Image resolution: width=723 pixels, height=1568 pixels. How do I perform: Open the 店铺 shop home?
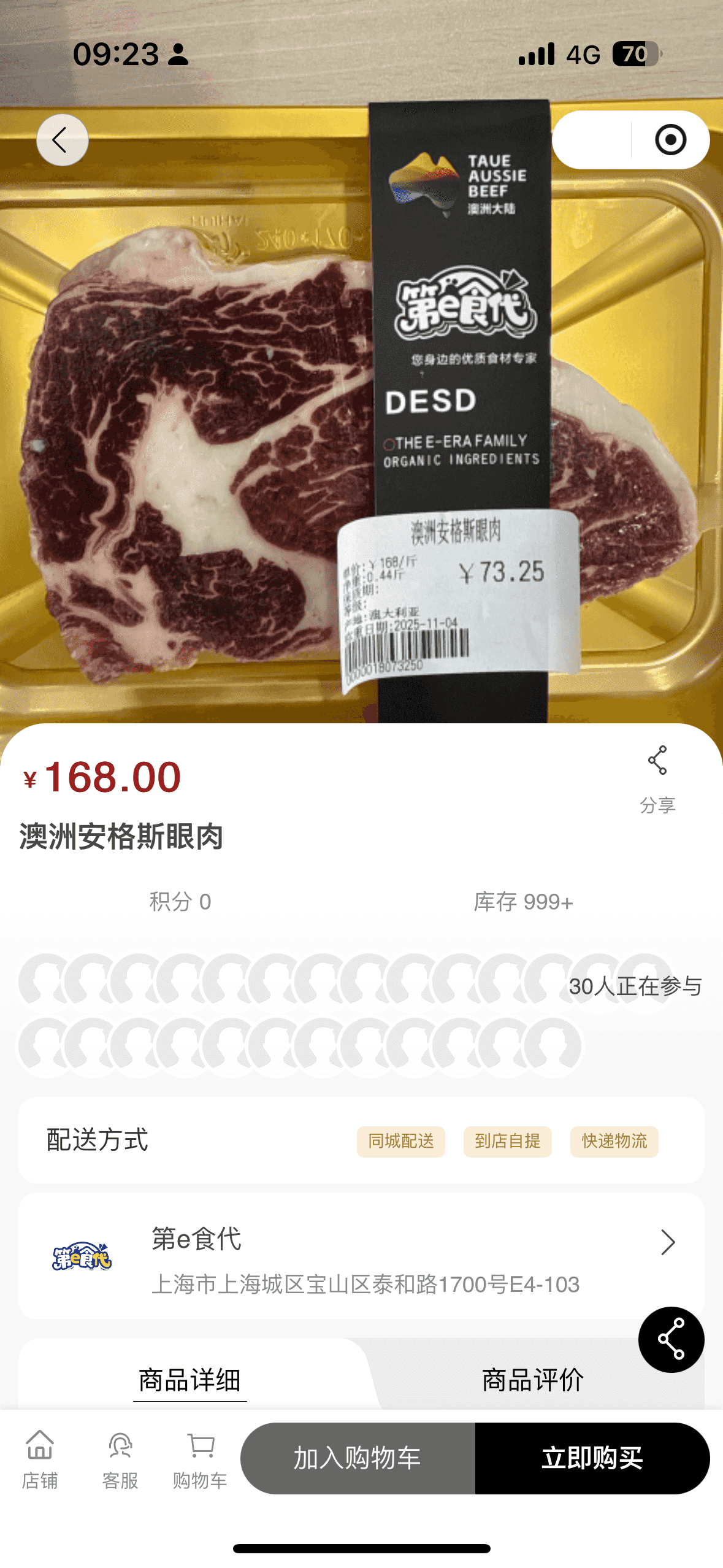40,1459
